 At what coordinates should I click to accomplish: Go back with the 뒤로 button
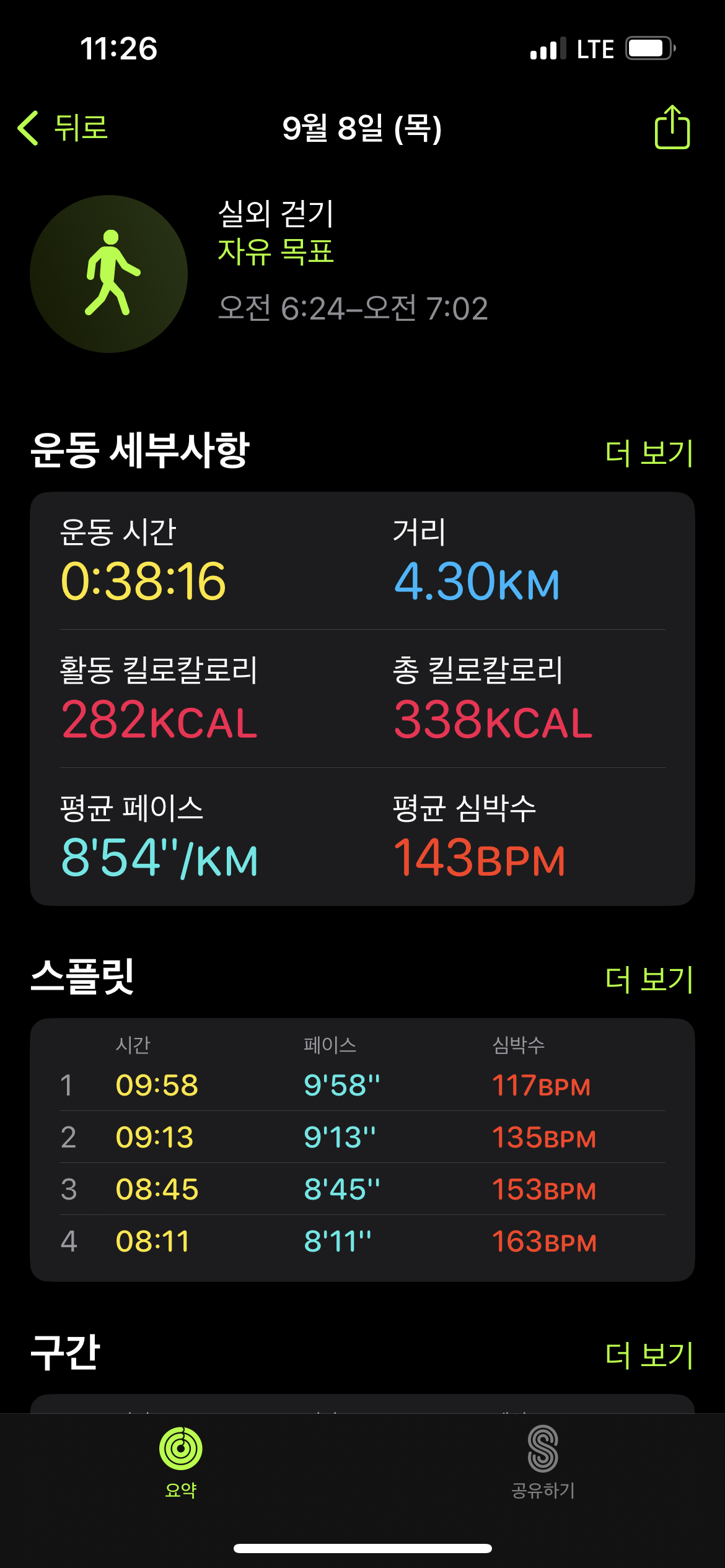pyautogui.click(x=63, y=128)
